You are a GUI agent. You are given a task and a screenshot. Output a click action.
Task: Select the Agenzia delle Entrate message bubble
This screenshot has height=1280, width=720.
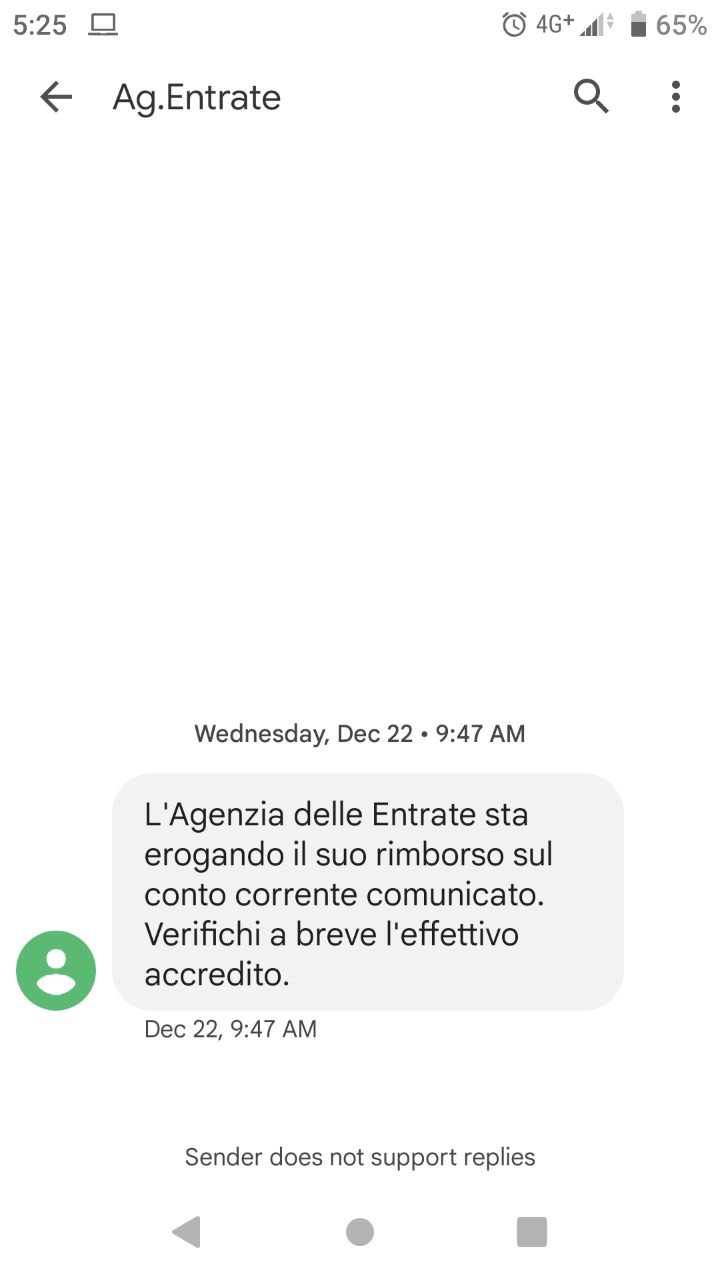click(x=367, y=892)
